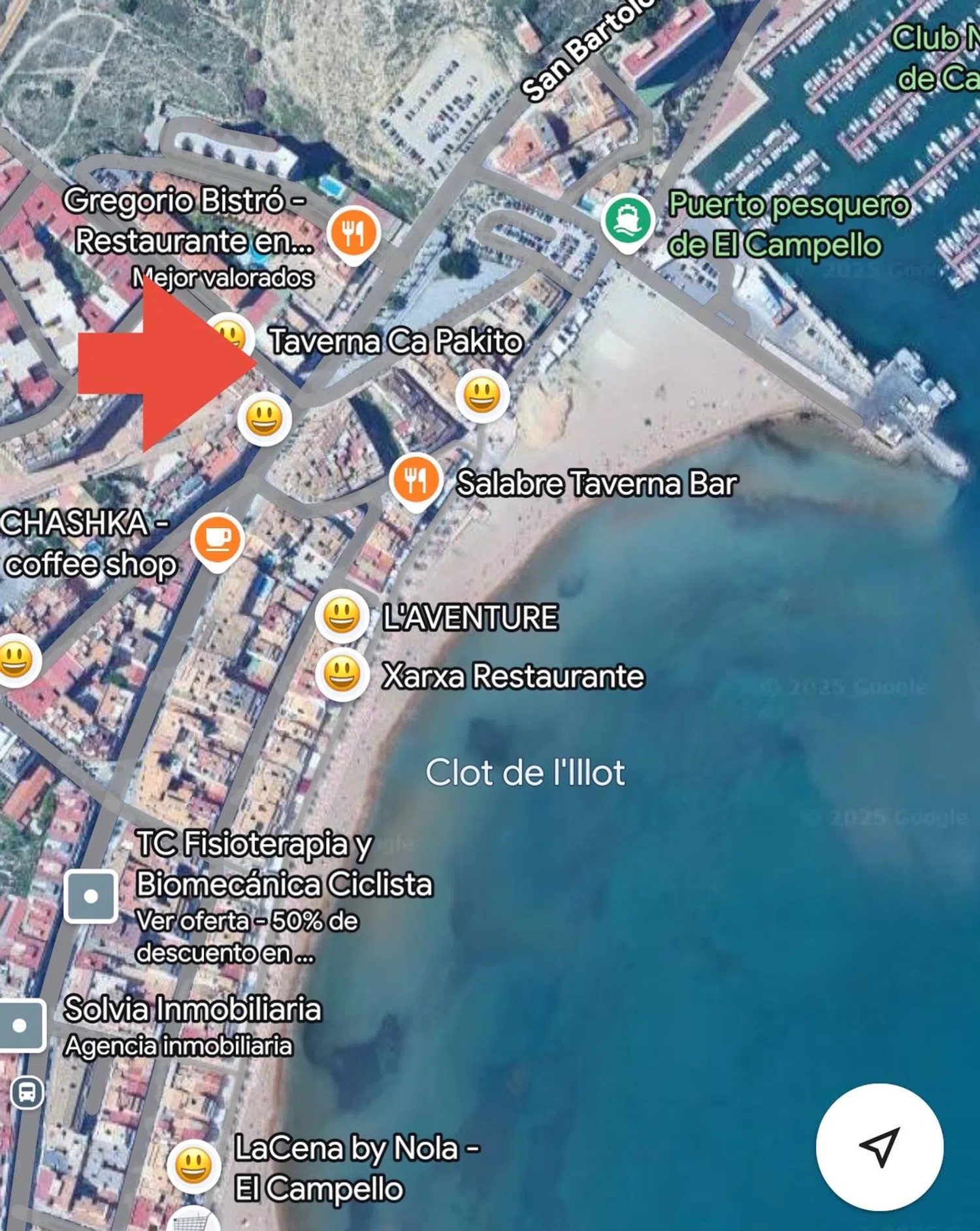Open CHASHKA coffee shop marker
This screenshot has width=980, height=1231.
218,538
